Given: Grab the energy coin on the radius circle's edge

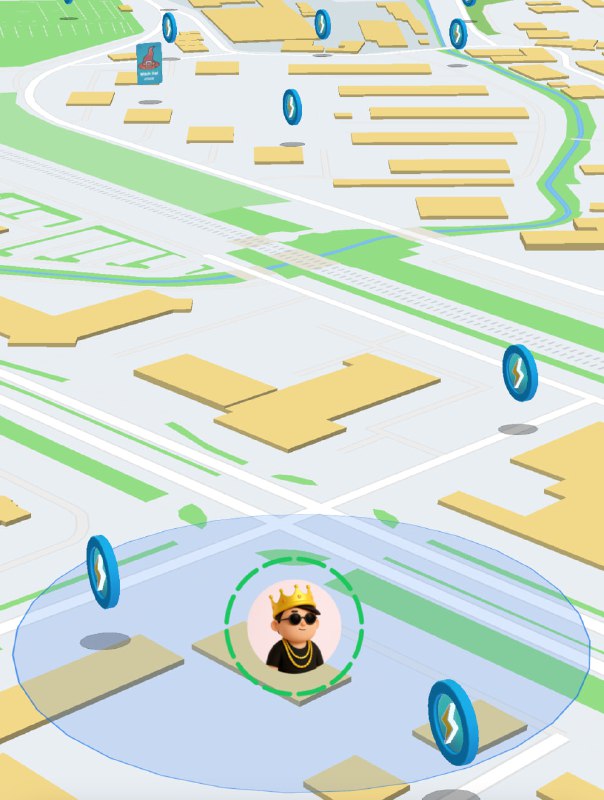Looking at the screenshot, I should (x=103, y=571).
